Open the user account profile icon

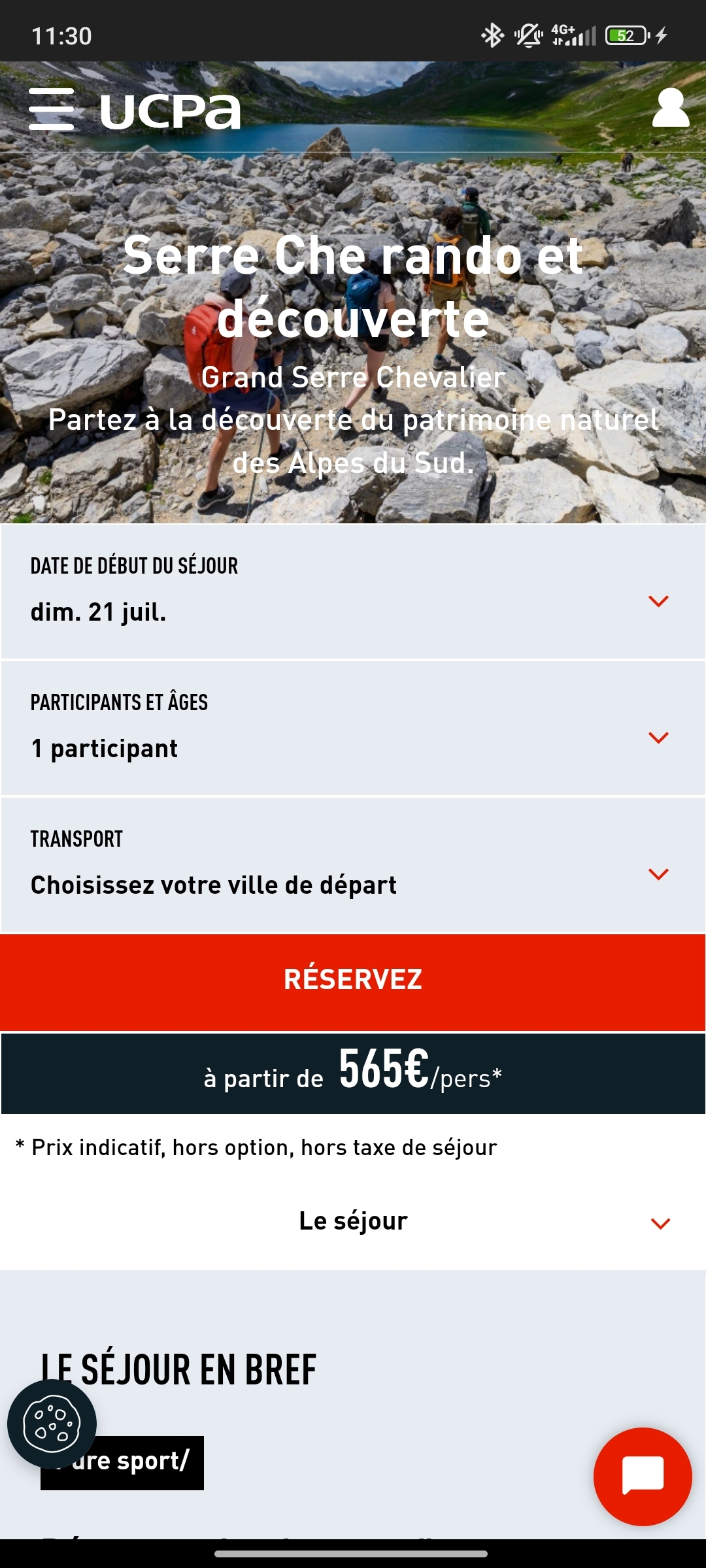pyautogui.click(x=671, y=108)
